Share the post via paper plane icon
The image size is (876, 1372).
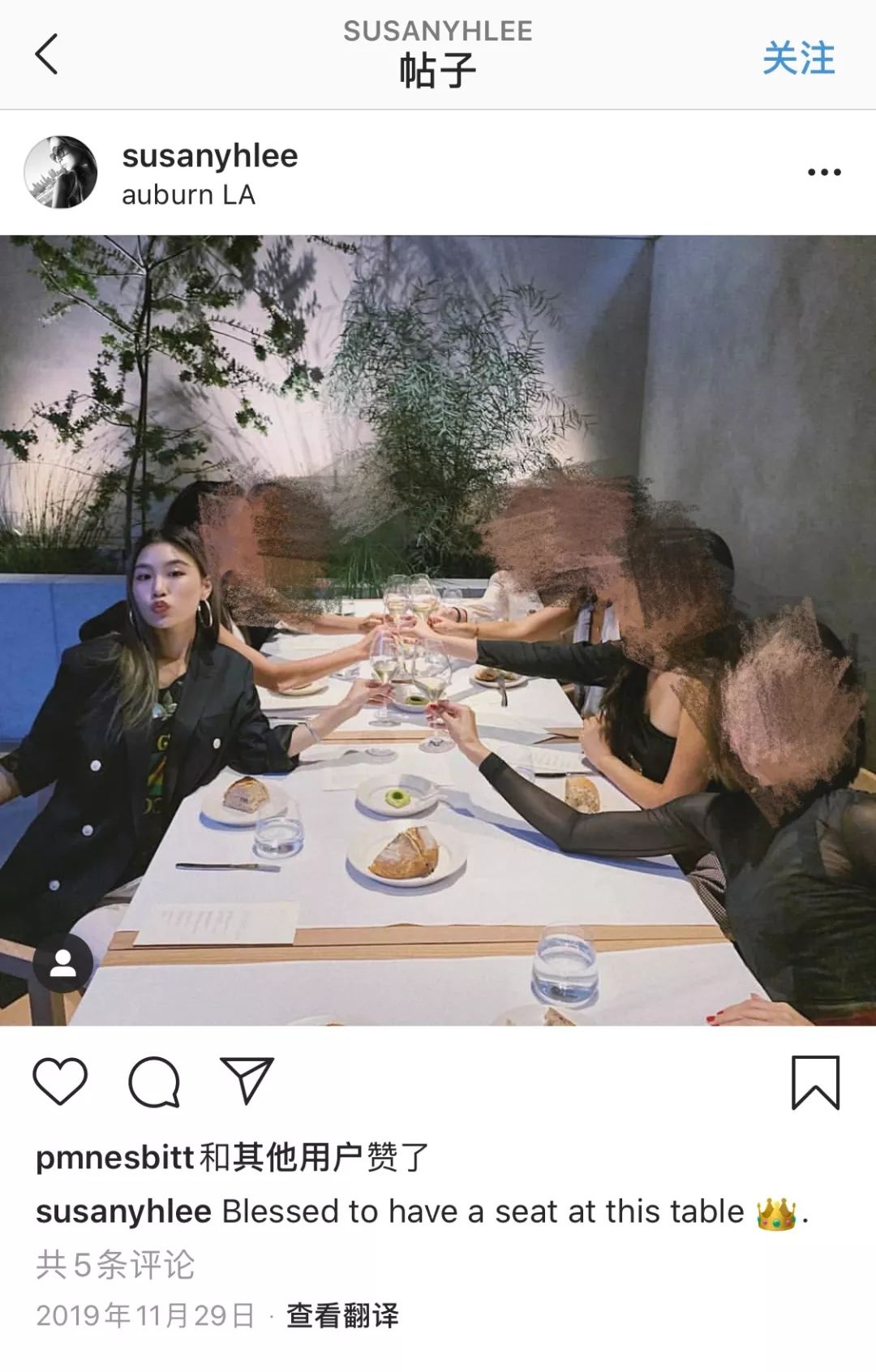pos(247,1082)
